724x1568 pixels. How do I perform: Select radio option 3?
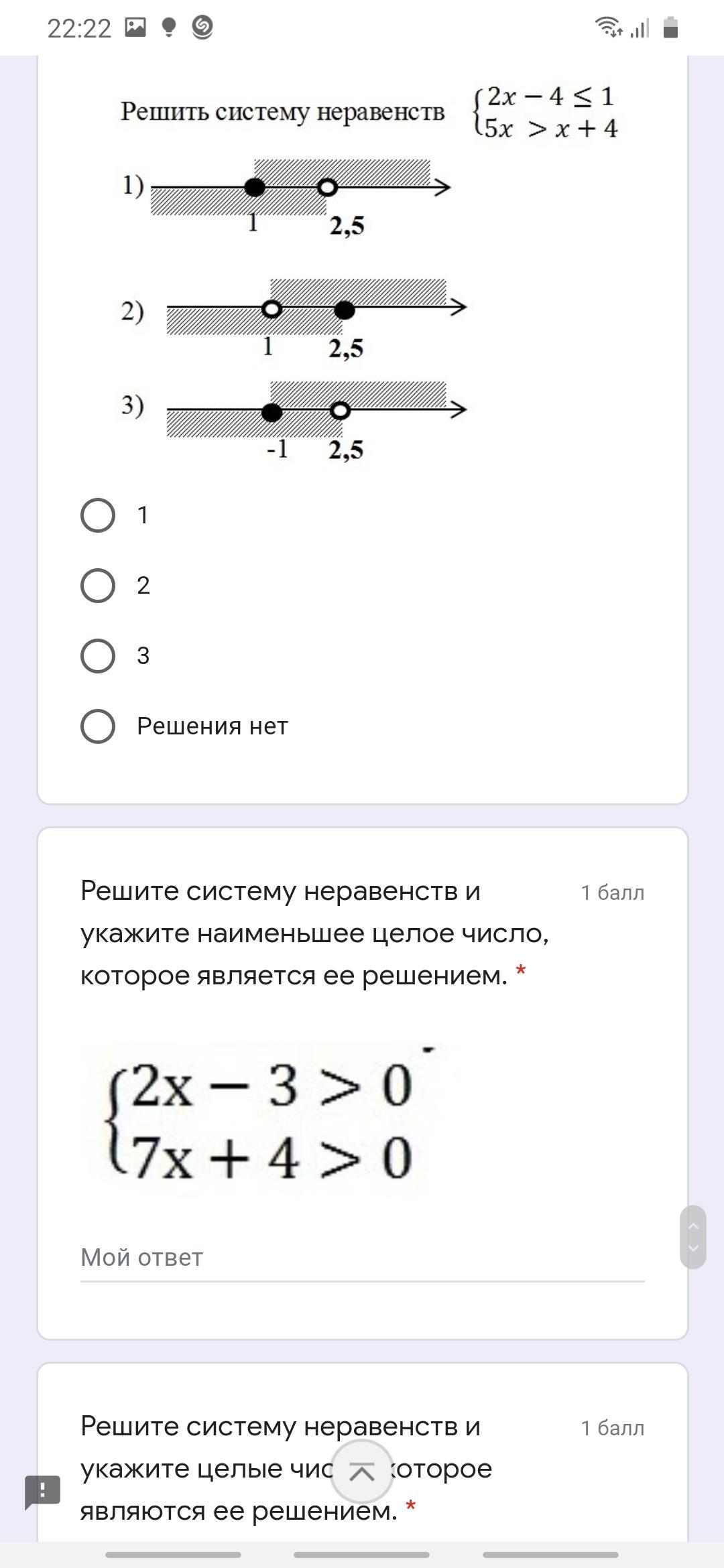[98, 656]
